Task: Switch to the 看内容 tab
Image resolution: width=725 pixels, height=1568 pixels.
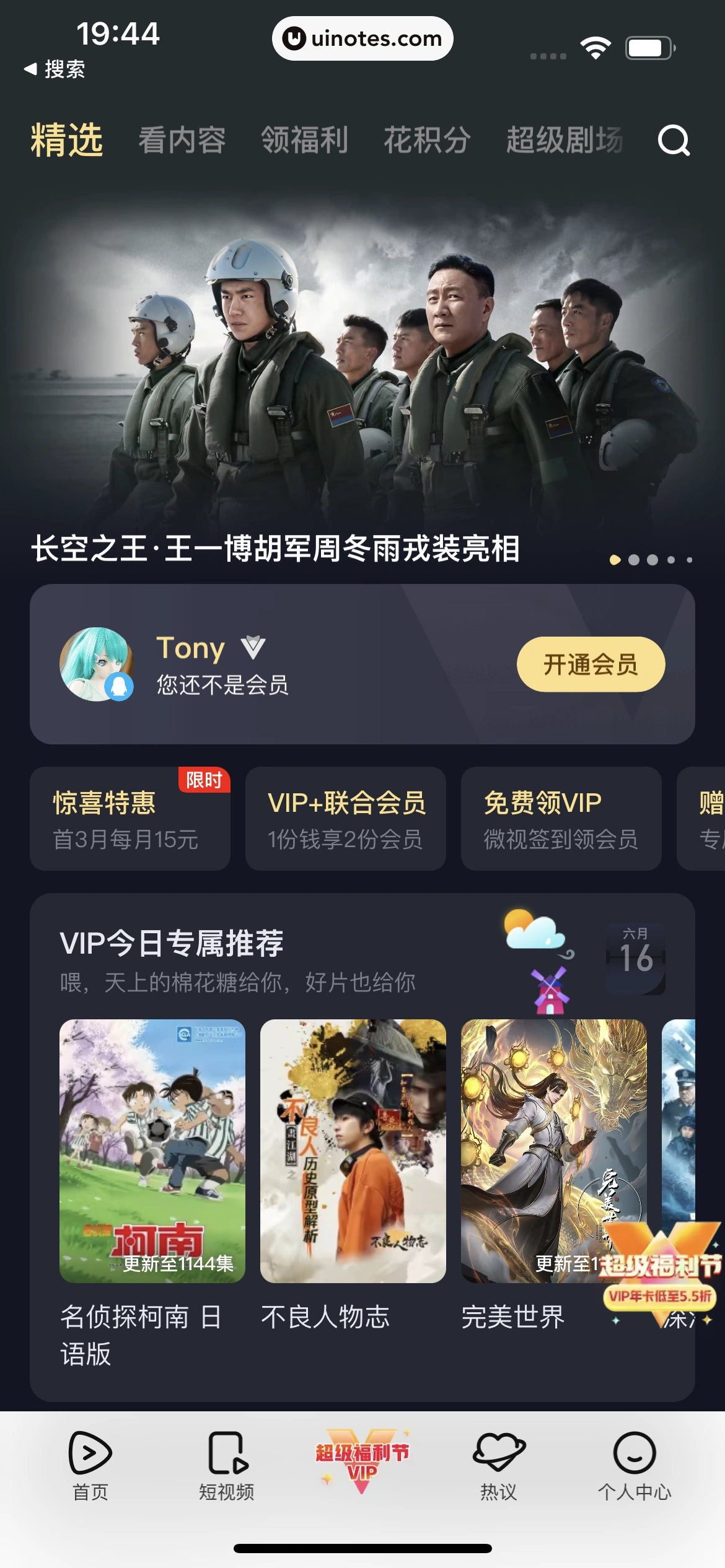Action: 182,140
